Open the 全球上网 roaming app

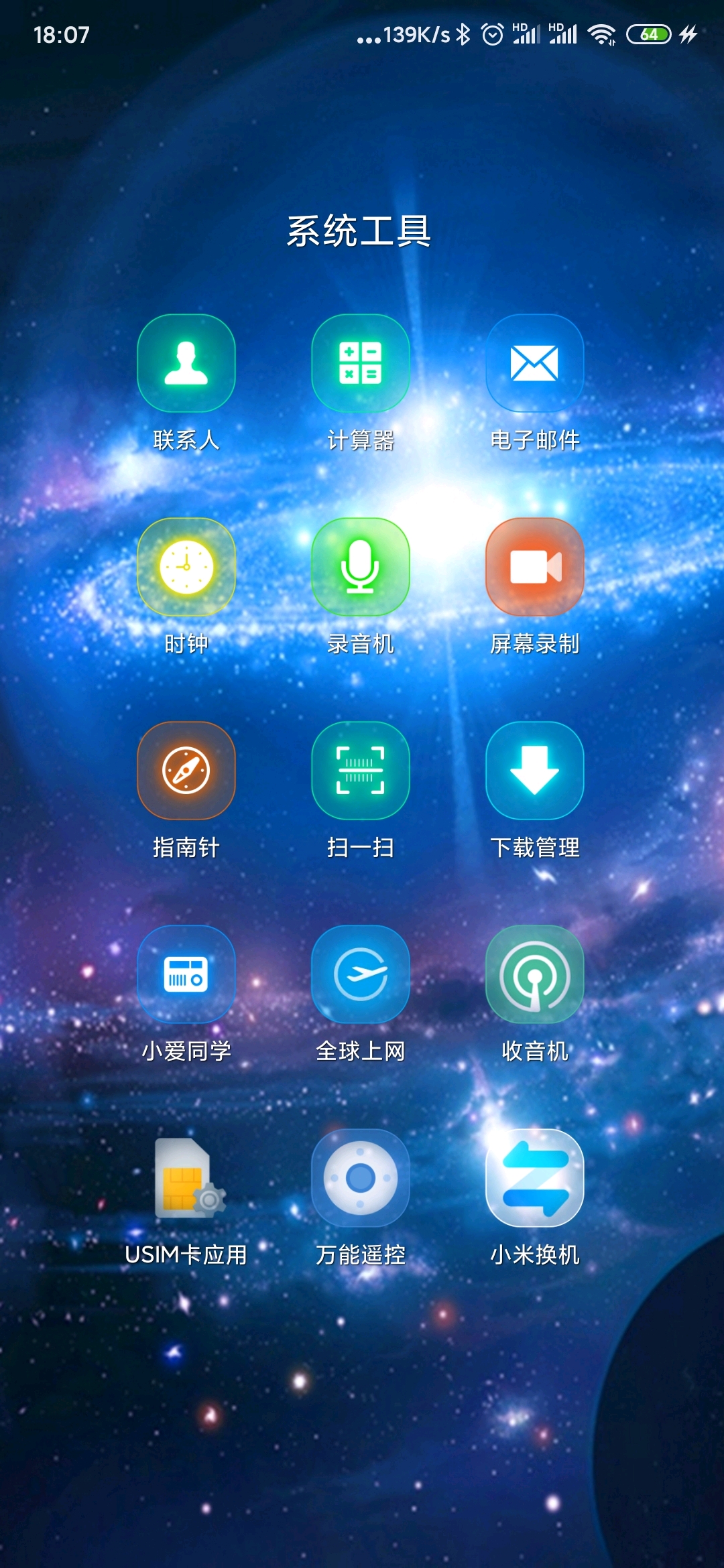(x=361, y=974)
